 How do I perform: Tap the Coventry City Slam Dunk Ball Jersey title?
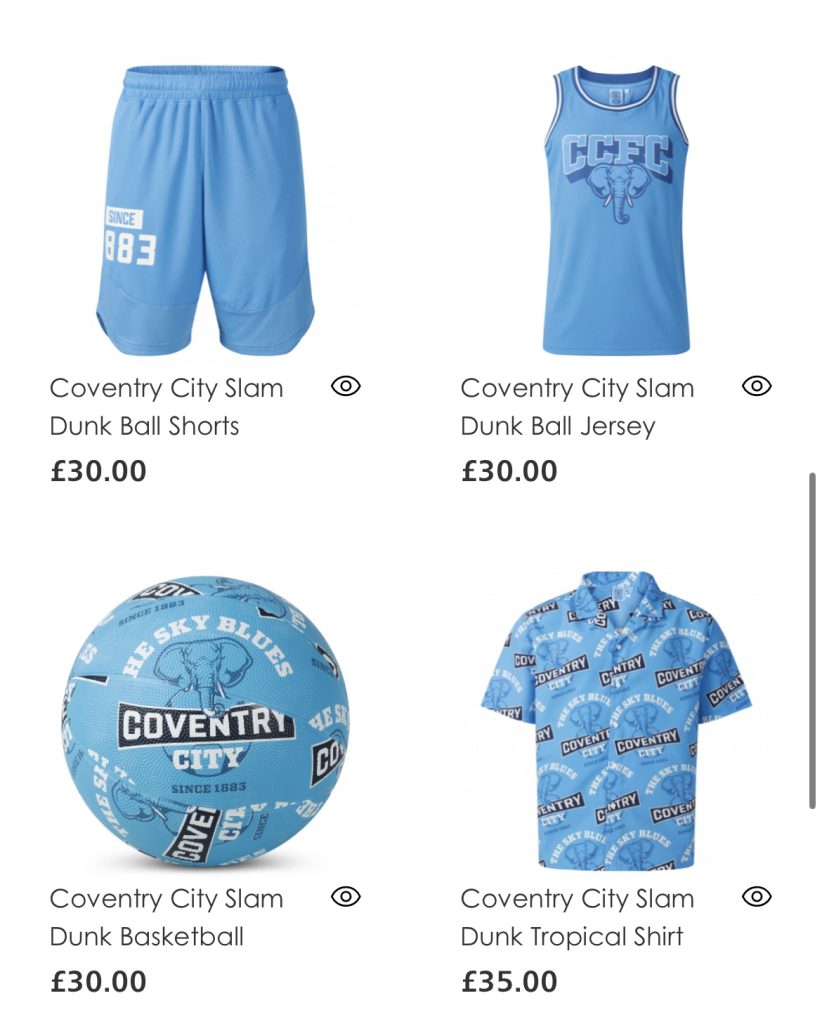click(577, 406)
